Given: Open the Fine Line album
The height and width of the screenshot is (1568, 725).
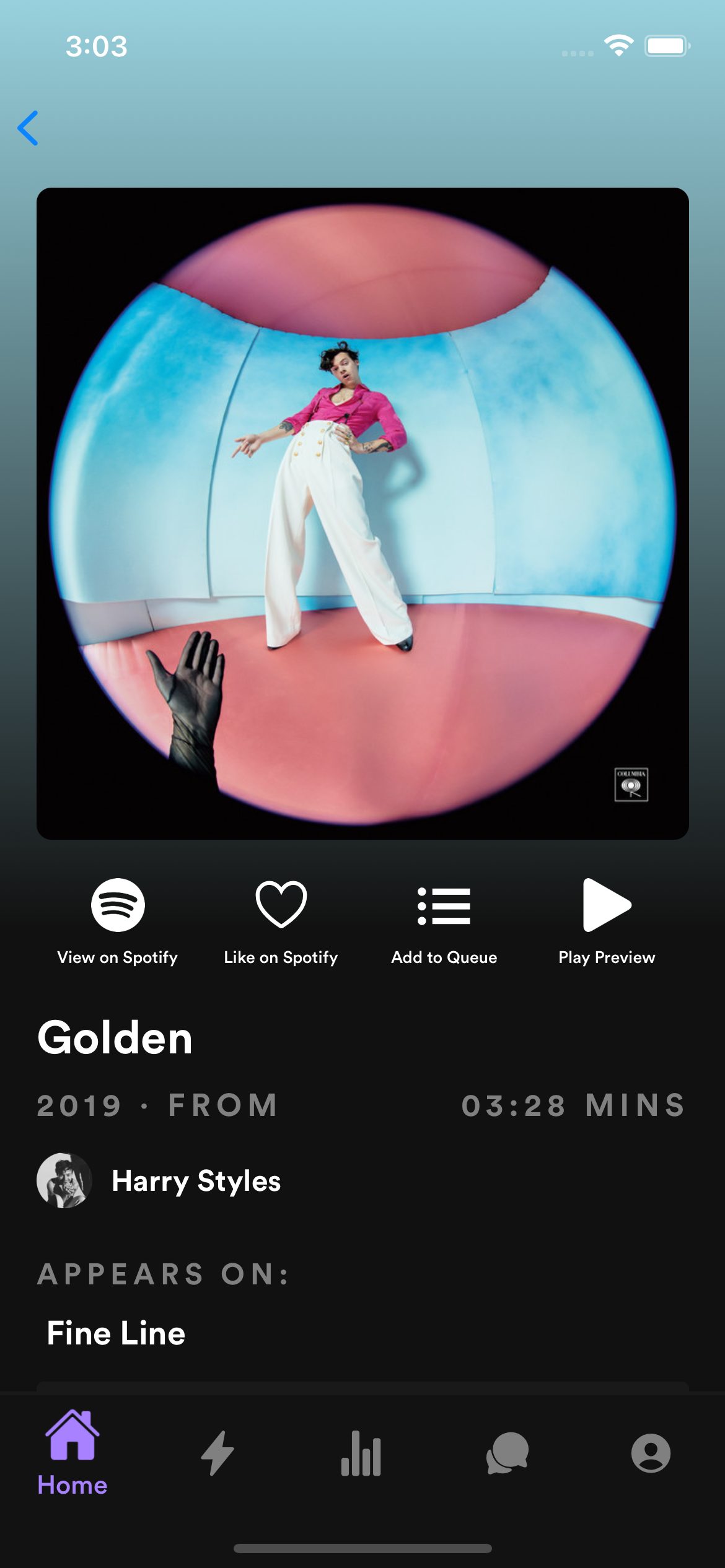Looking at the screenshot, I should (x=116, y=1333).
